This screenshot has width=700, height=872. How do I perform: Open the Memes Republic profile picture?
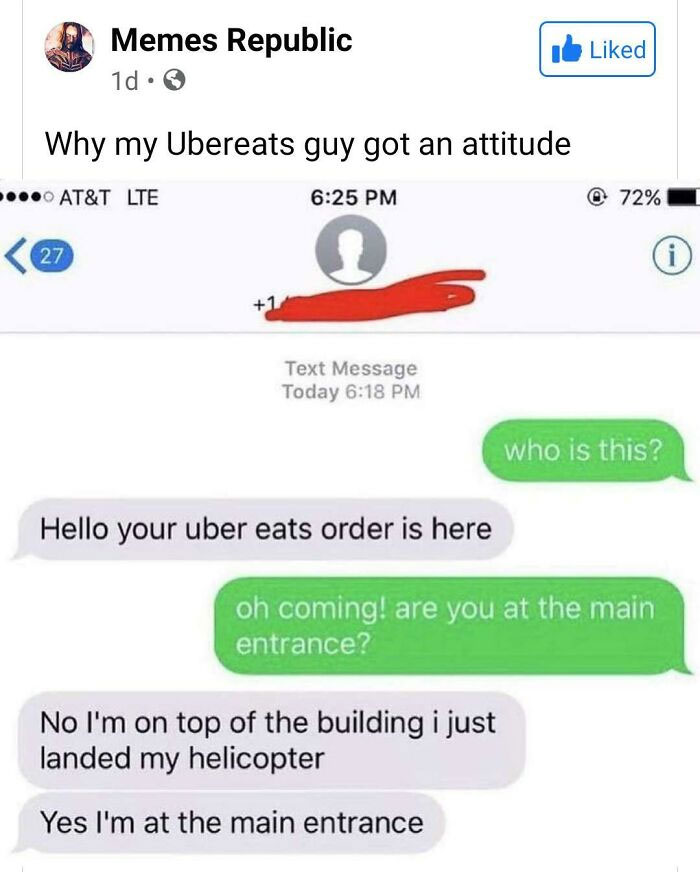(x=69, y=47)
